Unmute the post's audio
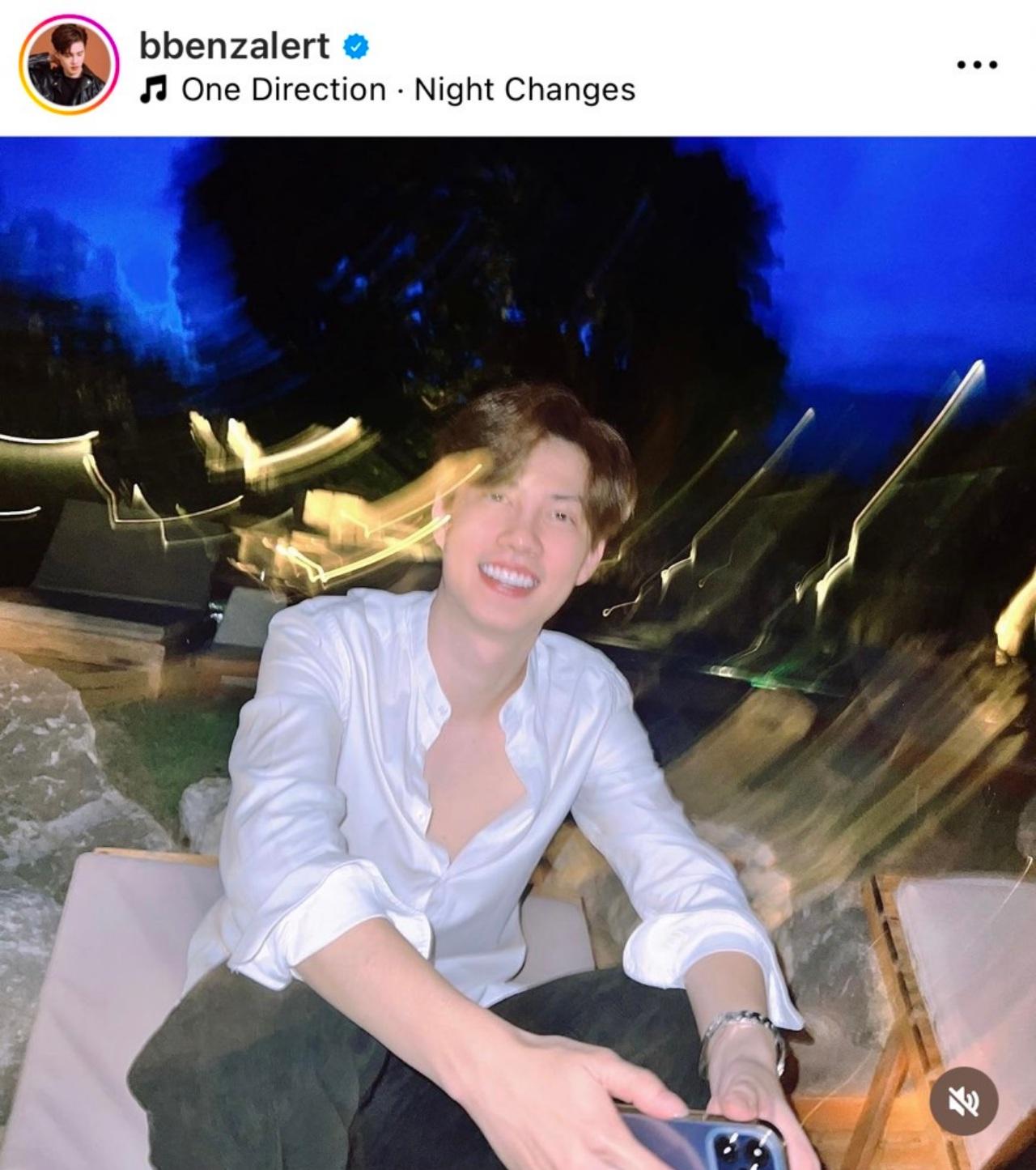Image resolution: width=1036 pixels, height=1170 pixels. (963, 1102)
